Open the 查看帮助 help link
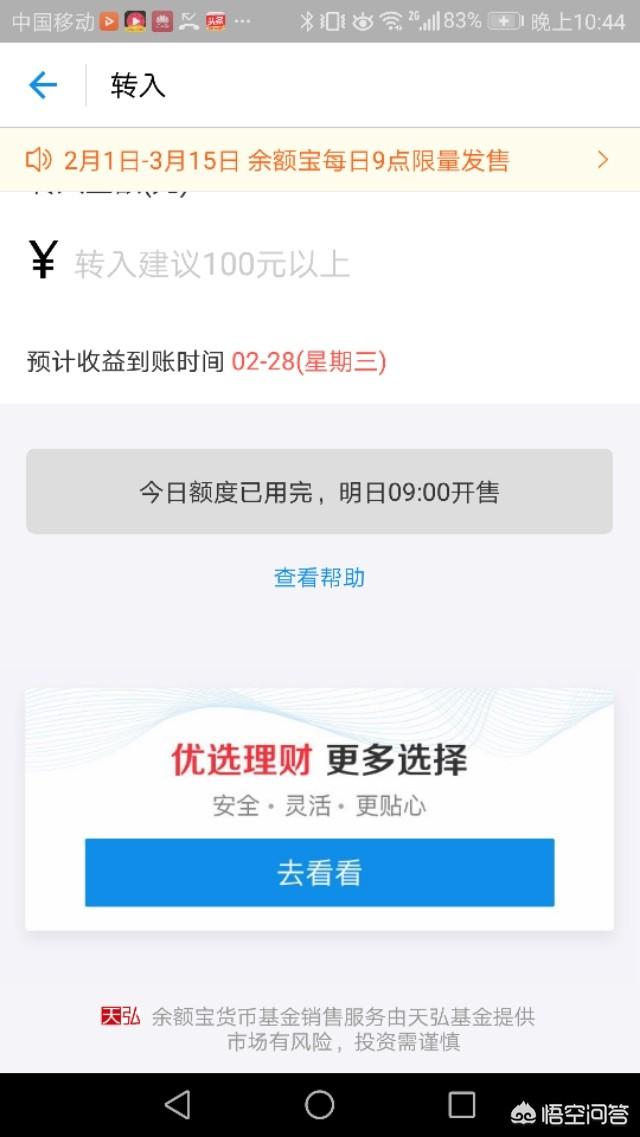Screen dimensions: 640x1137 click(319, 577)
